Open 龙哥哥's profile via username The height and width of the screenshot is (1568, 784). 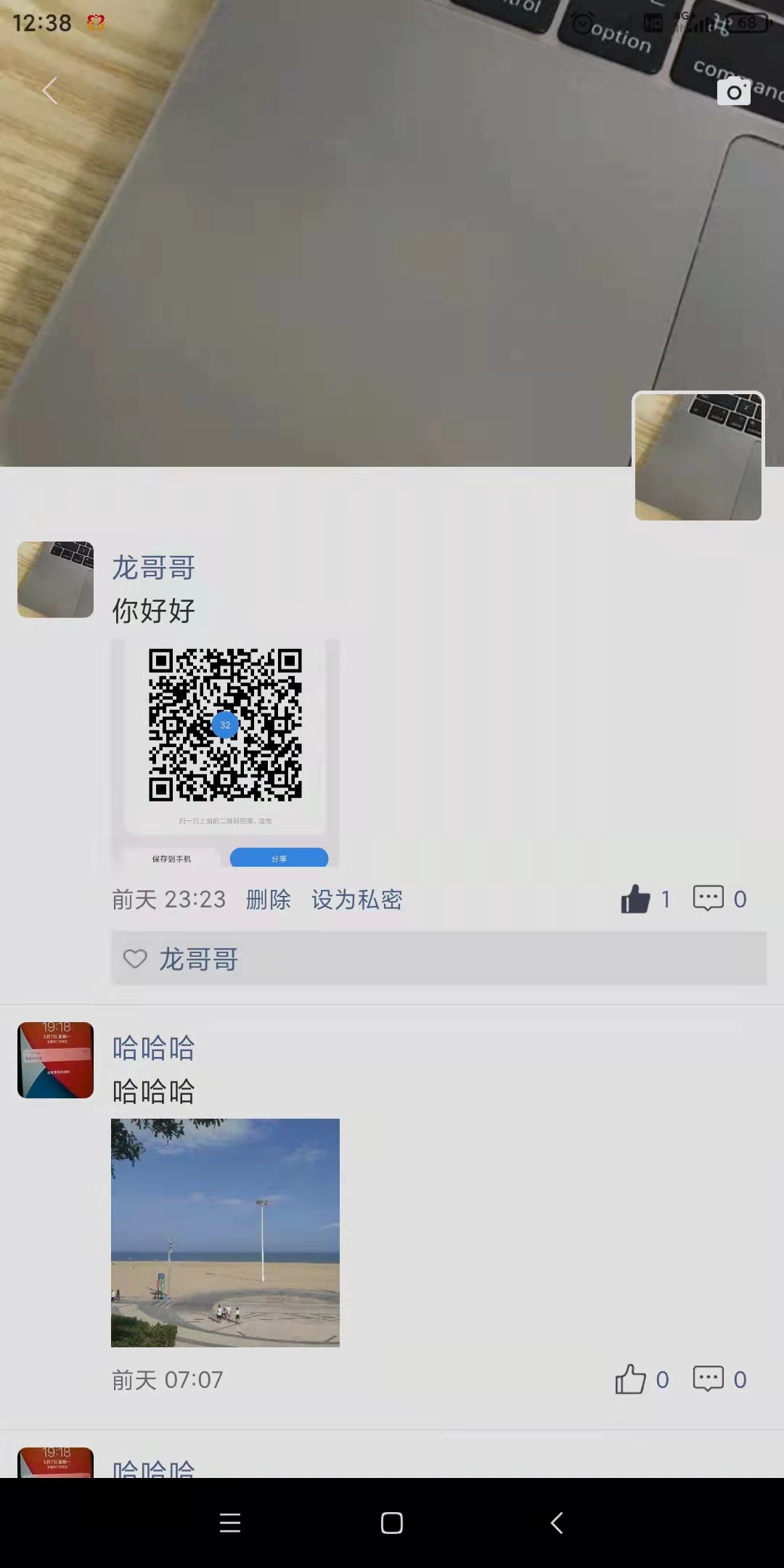click(x=153, y=568)
